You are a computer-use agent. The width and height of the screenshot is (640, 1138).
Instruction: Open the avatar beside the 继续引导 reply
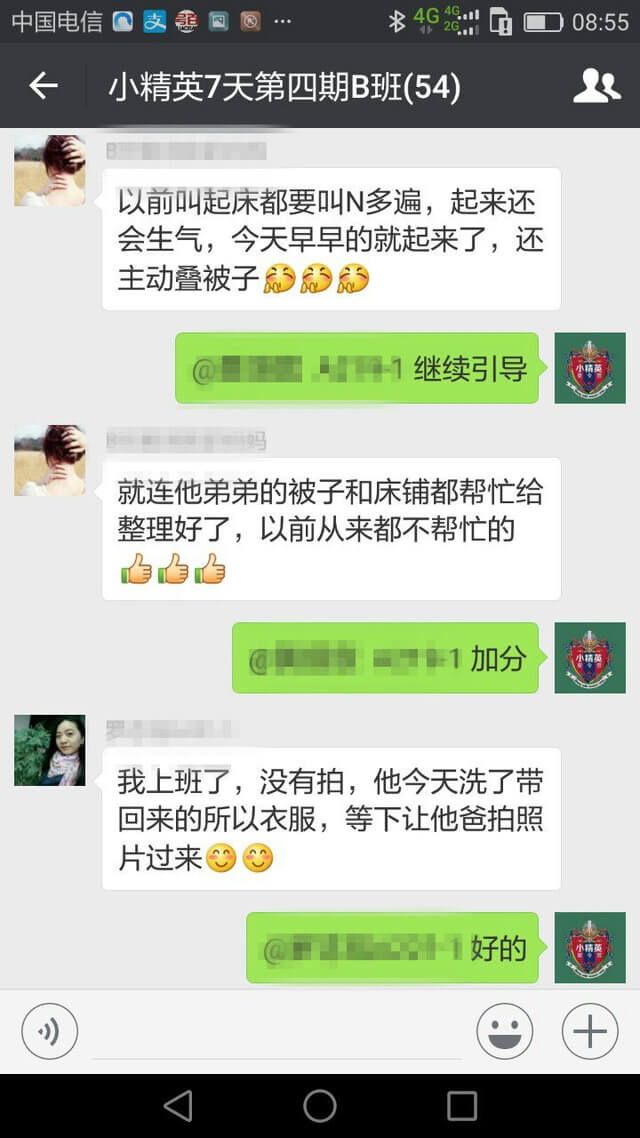(x=590, y=368)
